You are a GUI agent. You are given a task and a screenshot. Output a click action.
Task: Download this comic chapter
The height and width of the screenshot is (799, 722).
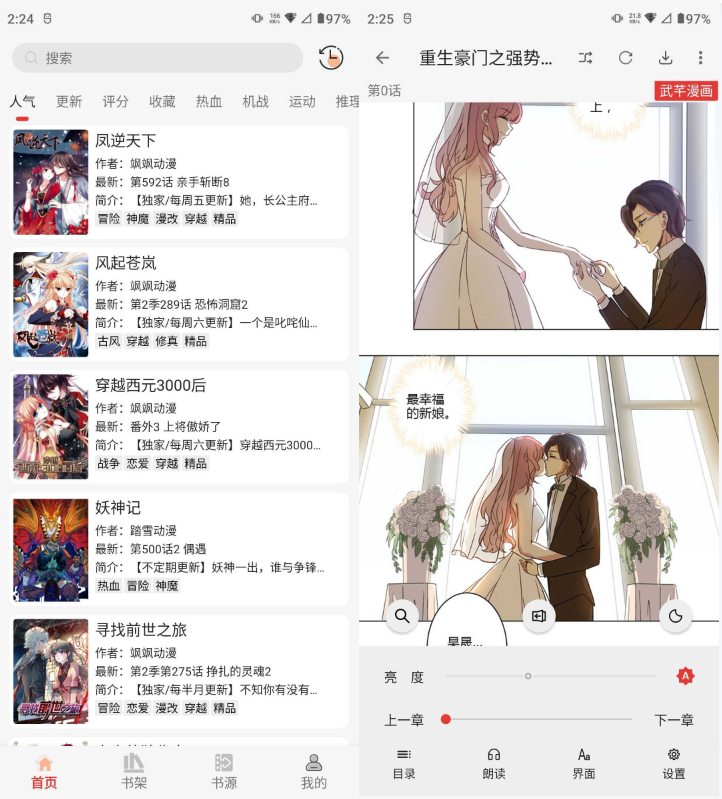(x=665, y=58)
